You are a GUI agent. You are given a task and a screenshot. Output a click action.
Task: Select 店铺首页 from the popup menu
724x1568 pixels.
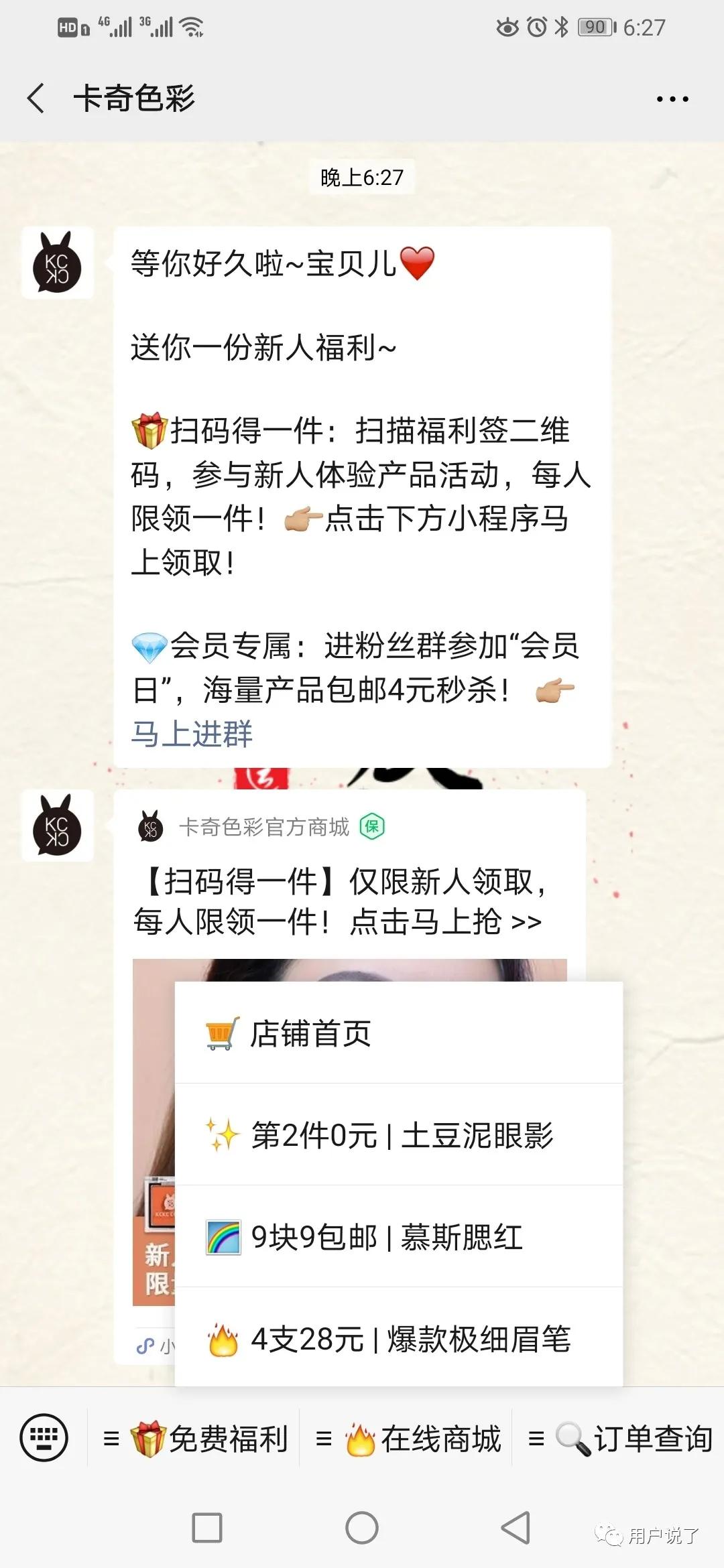(399, 1033)
